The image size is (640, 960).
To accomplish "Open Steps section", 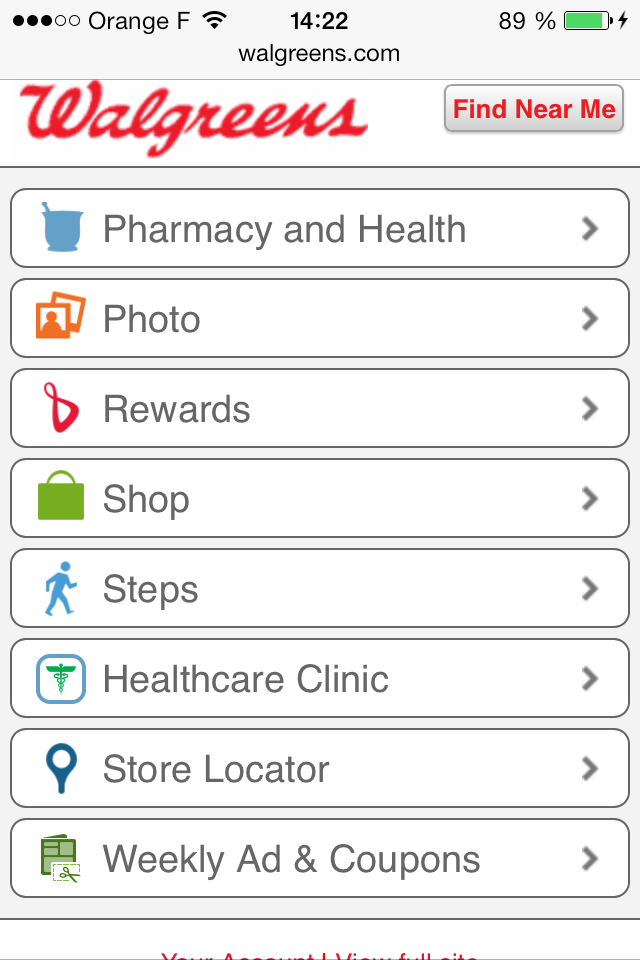I will click(x=320, y=589).
